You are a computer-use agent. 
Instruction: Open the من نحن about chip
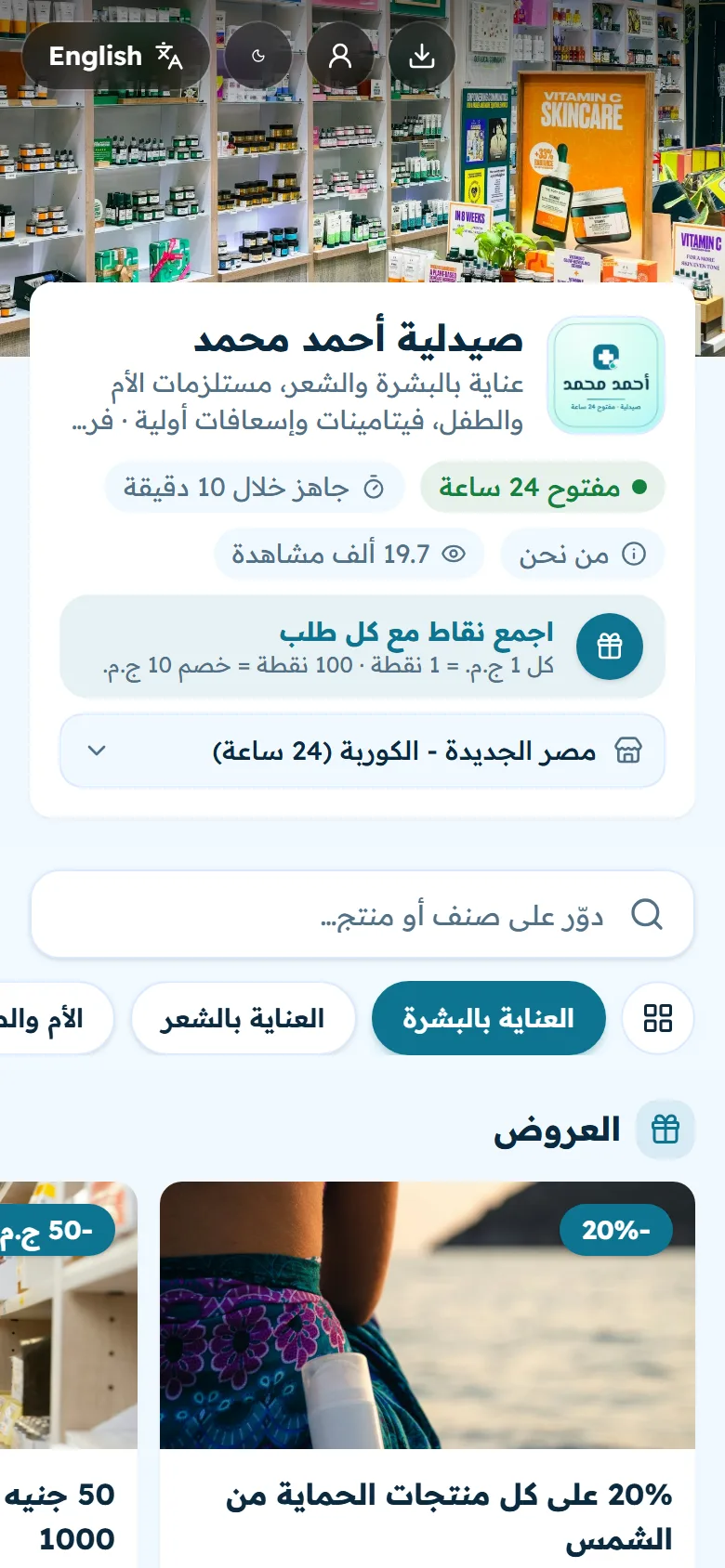(x=583, y=555)
